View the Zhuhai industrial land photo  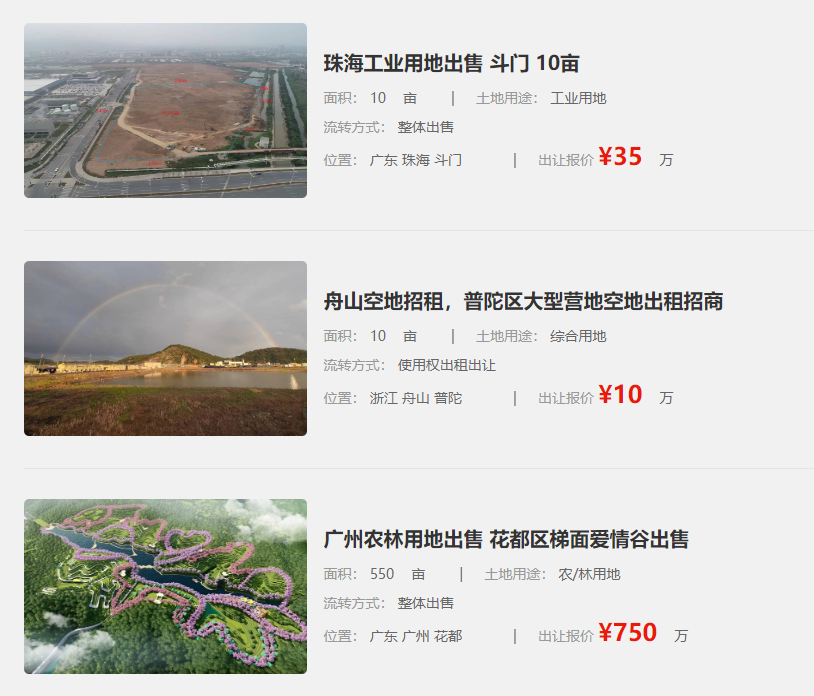(x=165, y=111)
